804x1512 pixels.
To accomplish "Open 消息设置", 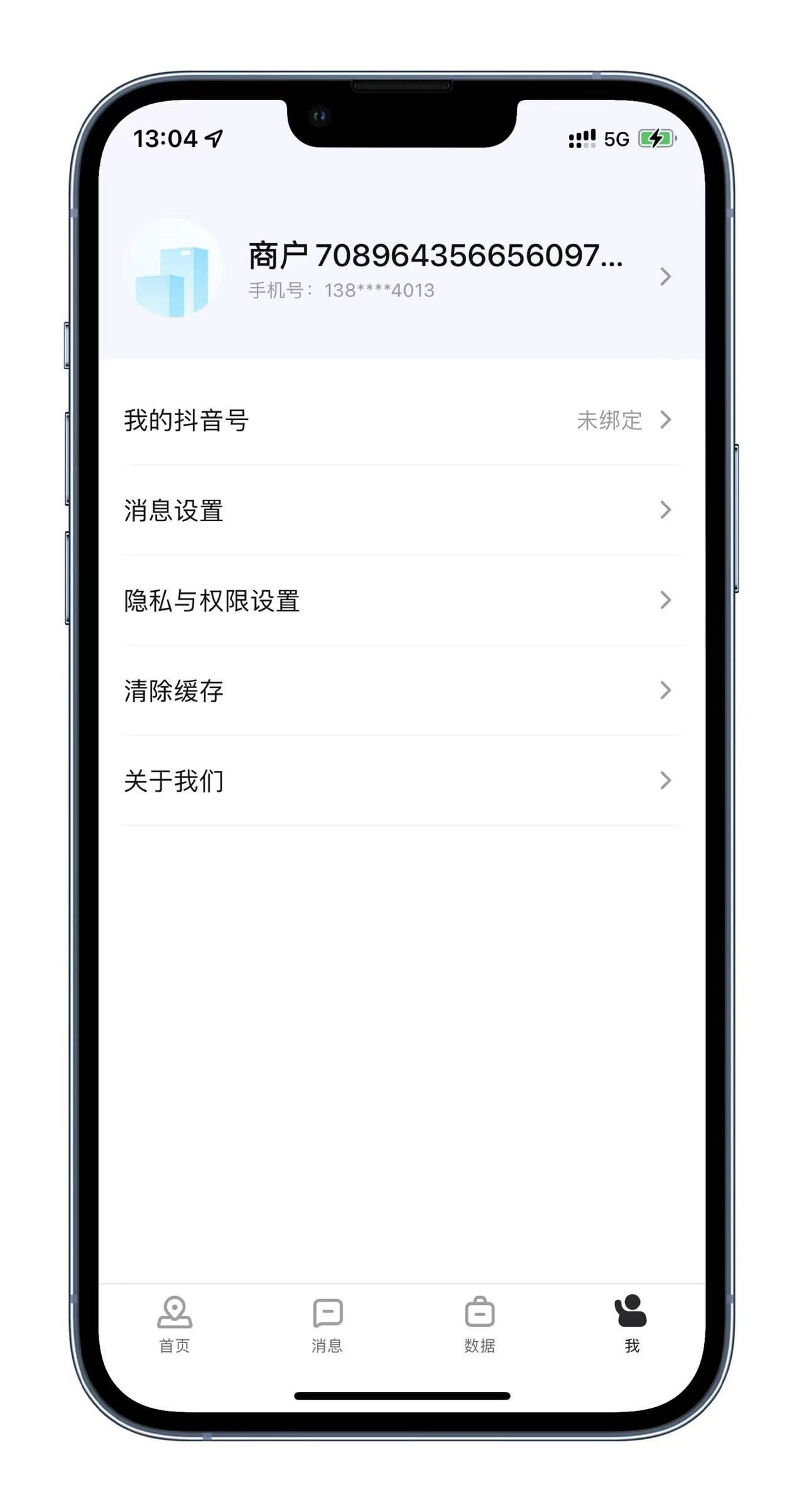I will click(402, 510).
